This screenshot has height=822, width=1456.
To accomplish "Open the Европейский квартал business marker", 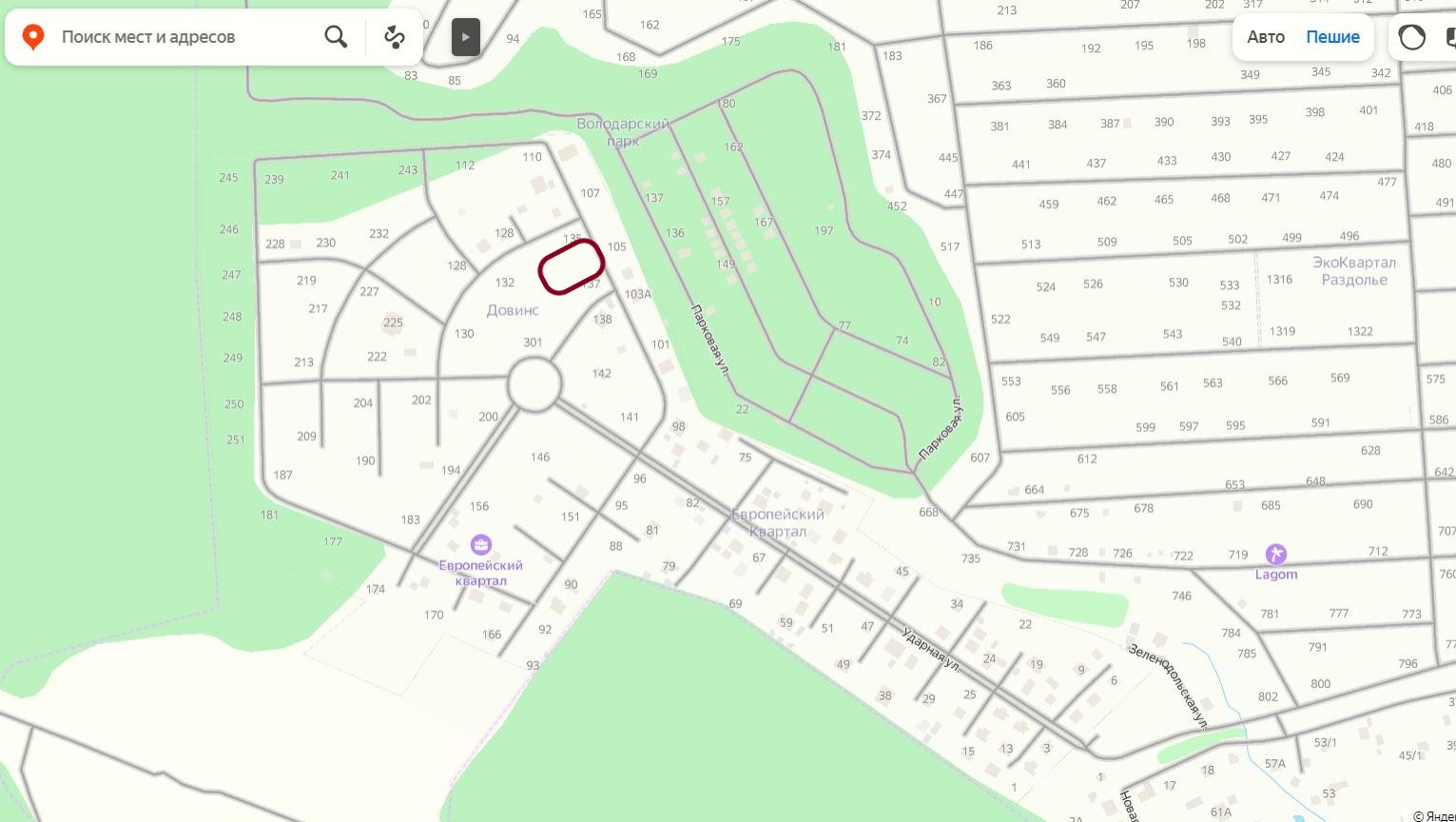I will (481, 545).
